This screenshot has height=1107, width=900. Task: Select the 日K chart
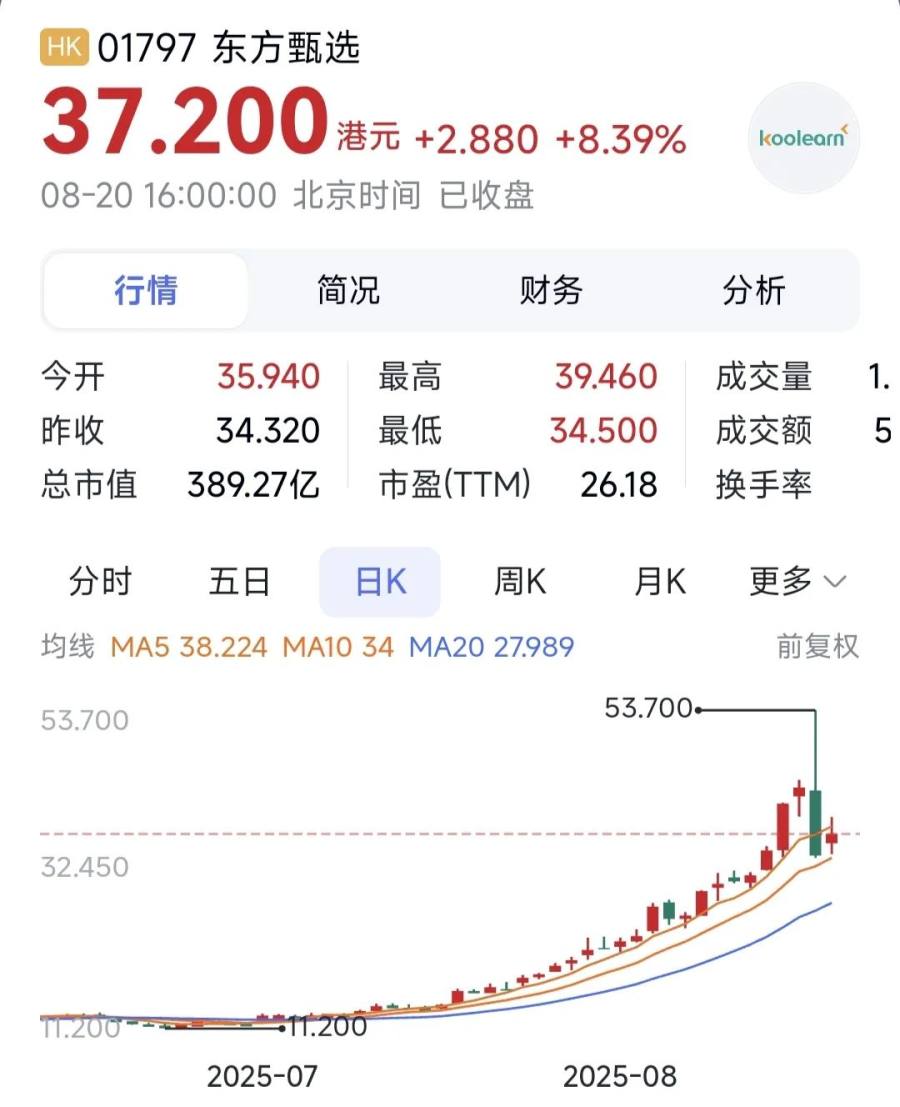380,582
